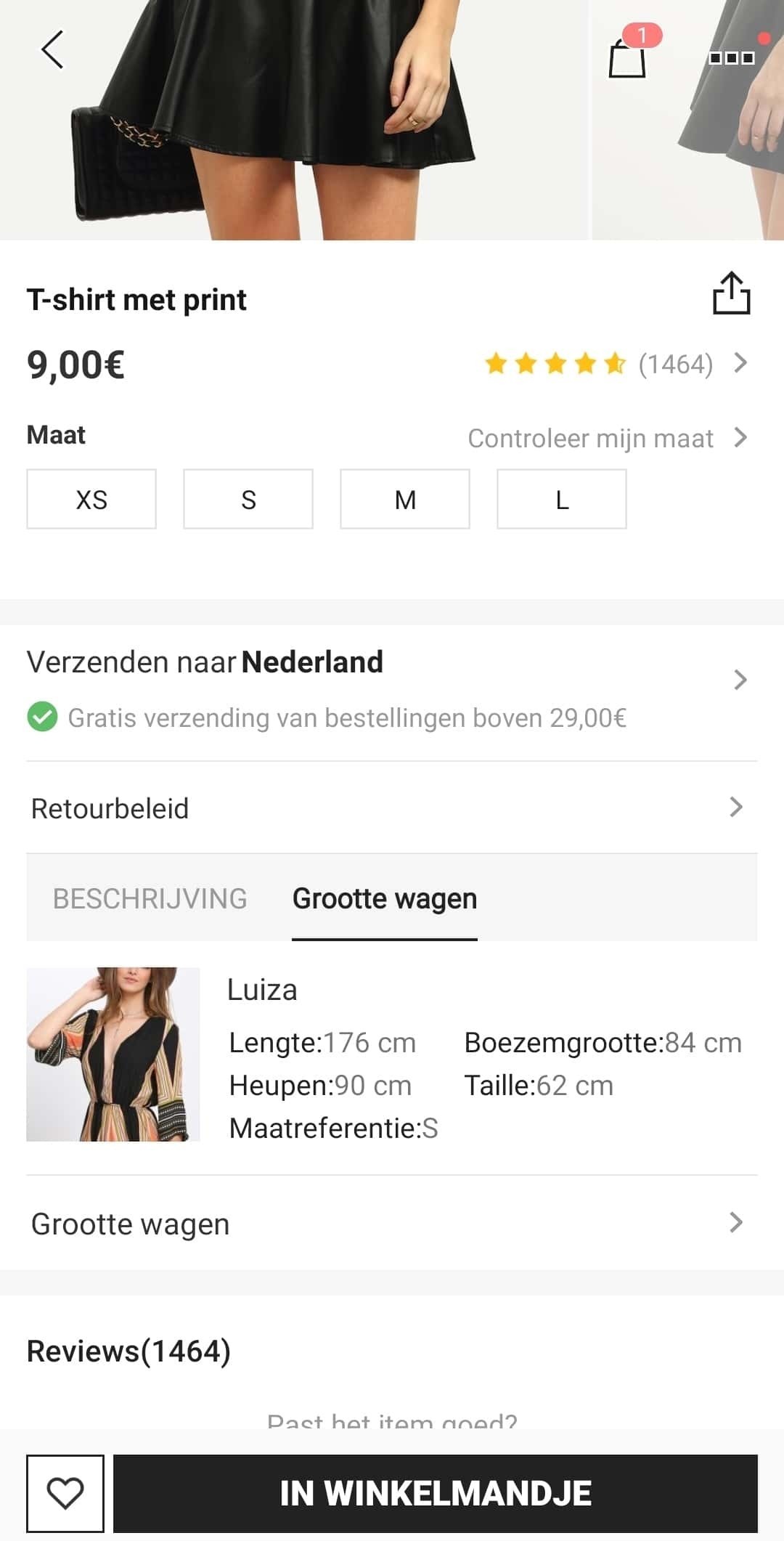Select size XS
The height and width of the screenshot is (1541, 784).
(x=91, y=500)
